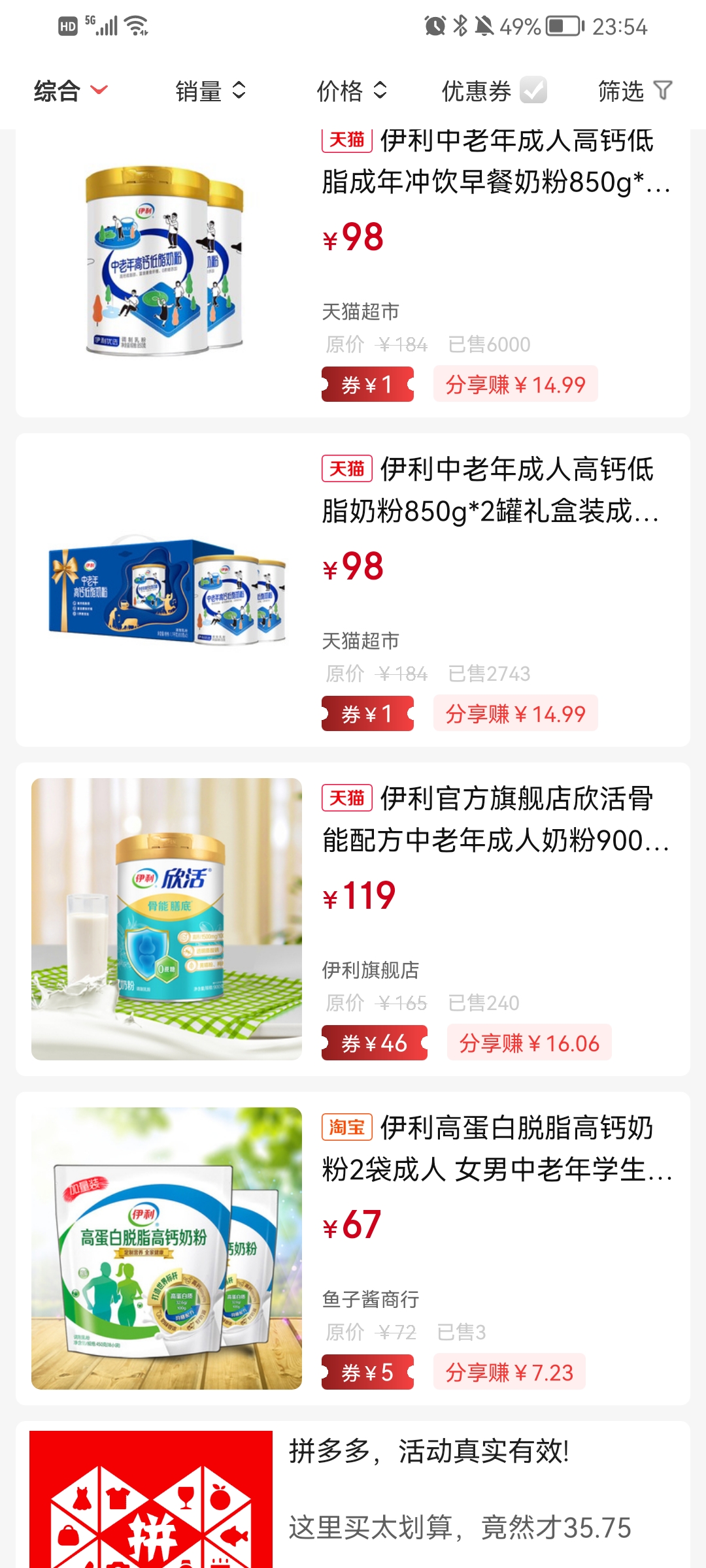Open the 综合 sort dropdown
Viewport: 706px width, 1568px height.
pos(70,91)
